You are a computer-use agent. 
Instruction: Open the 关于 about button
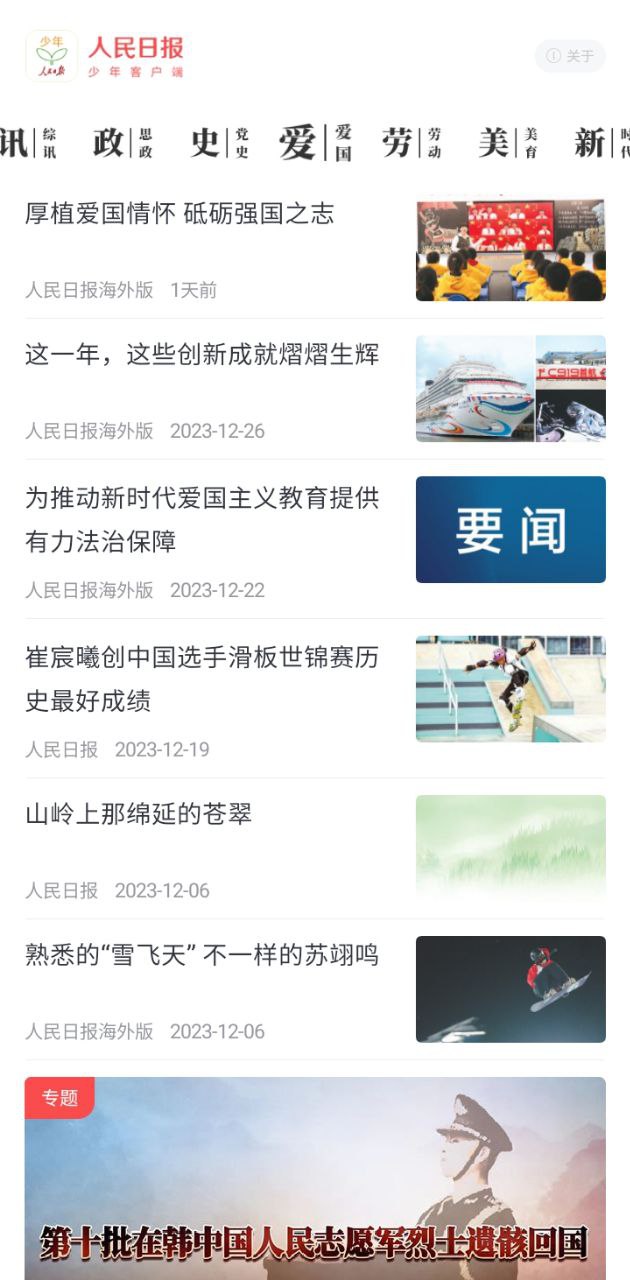pyautogui.click(x=570, y=56)
